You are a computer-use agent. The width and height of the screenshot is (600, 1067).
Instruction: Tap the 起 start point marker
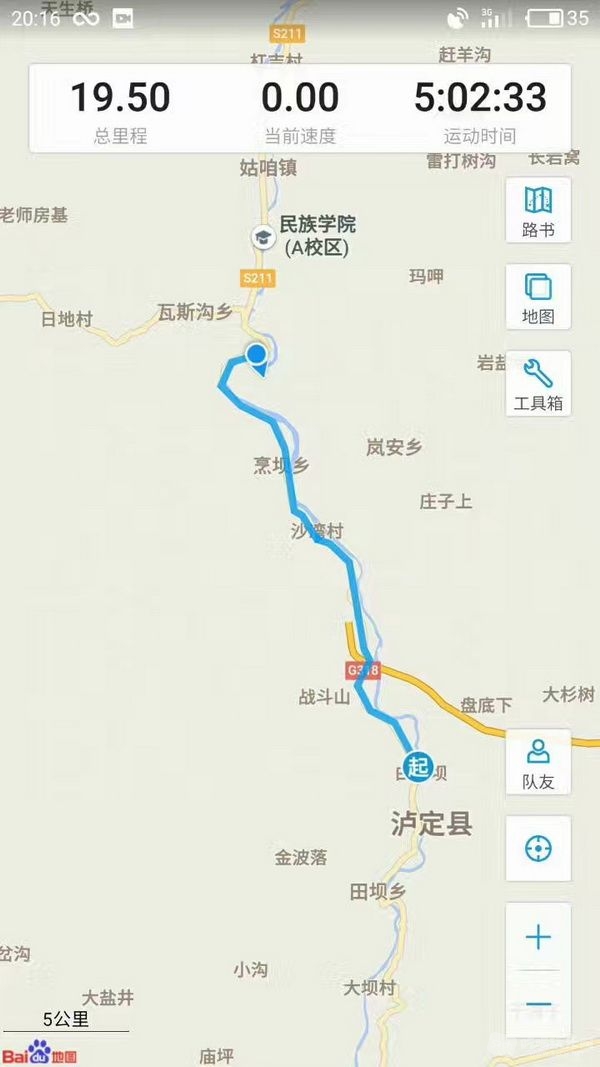click(x=417, y=767)
